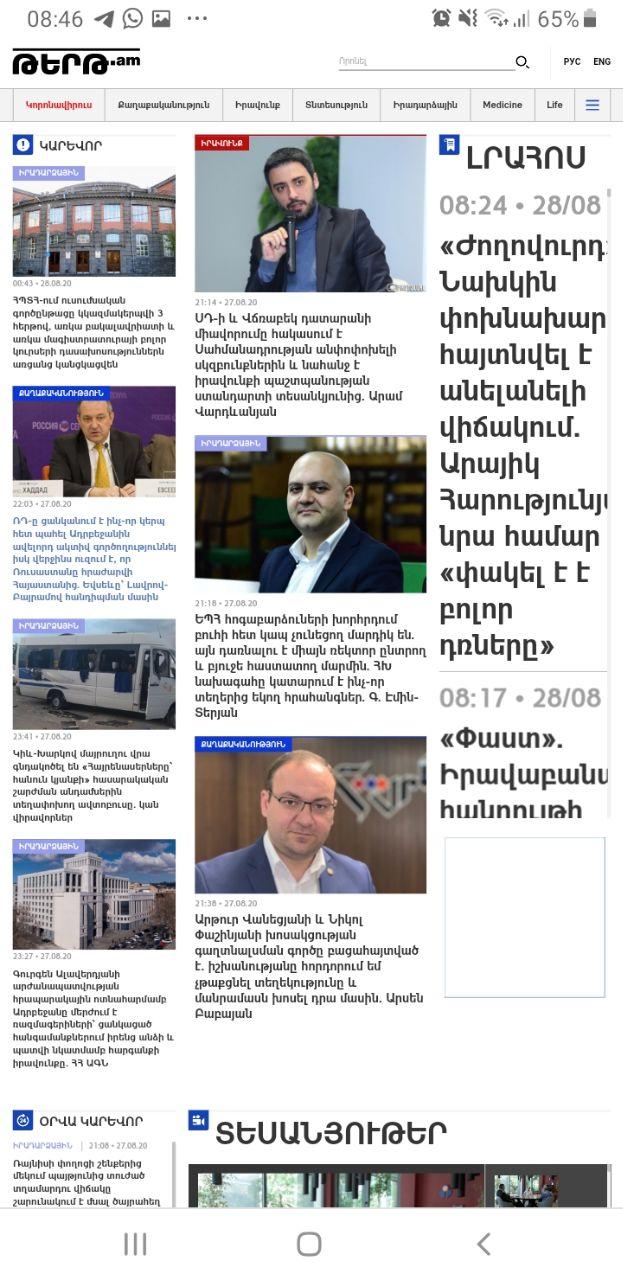Go to the Իրավունք section
623x1280 pixels.
[x=257, y=105]
